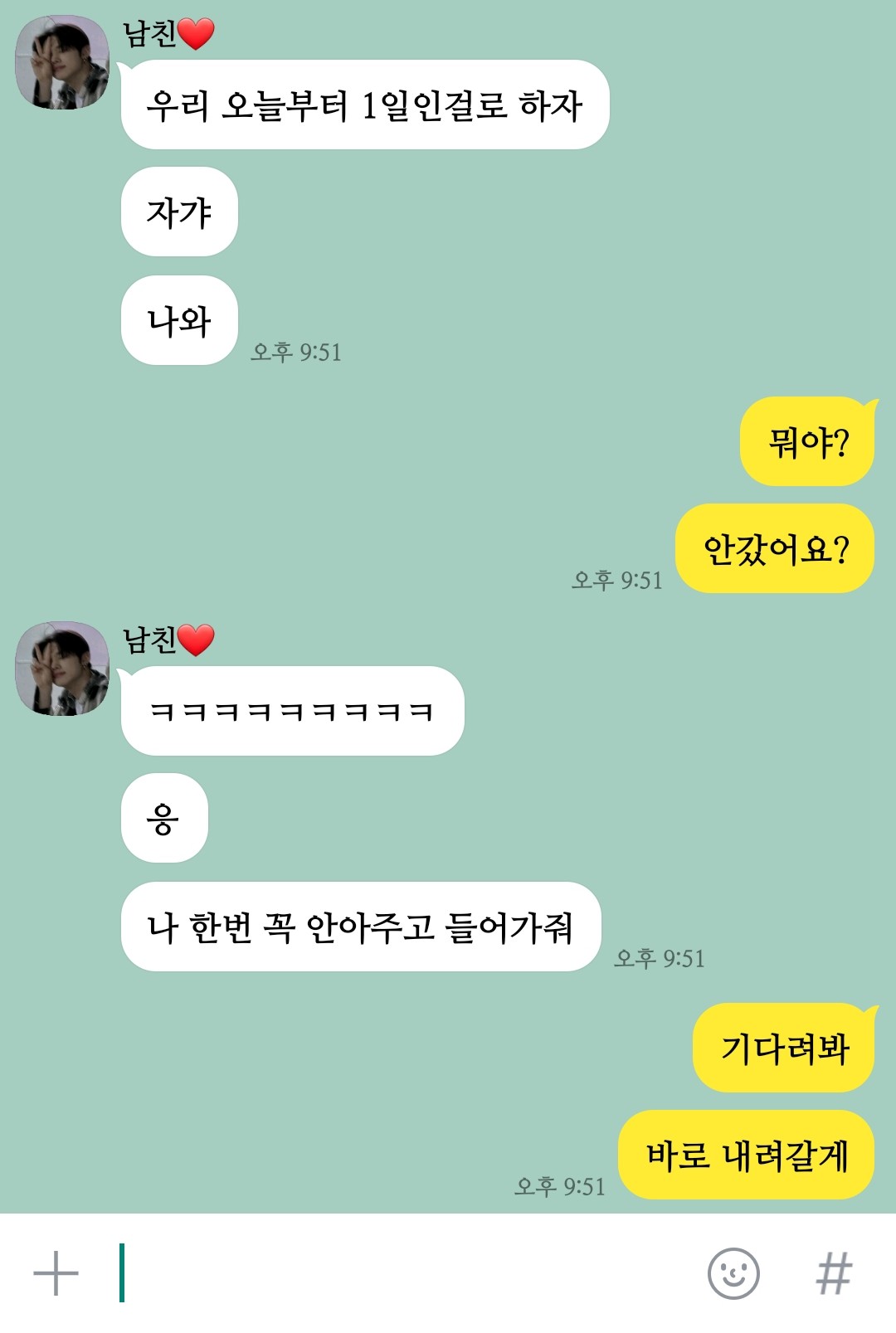Open the plus attachment menu

[x=56, y=1273]
